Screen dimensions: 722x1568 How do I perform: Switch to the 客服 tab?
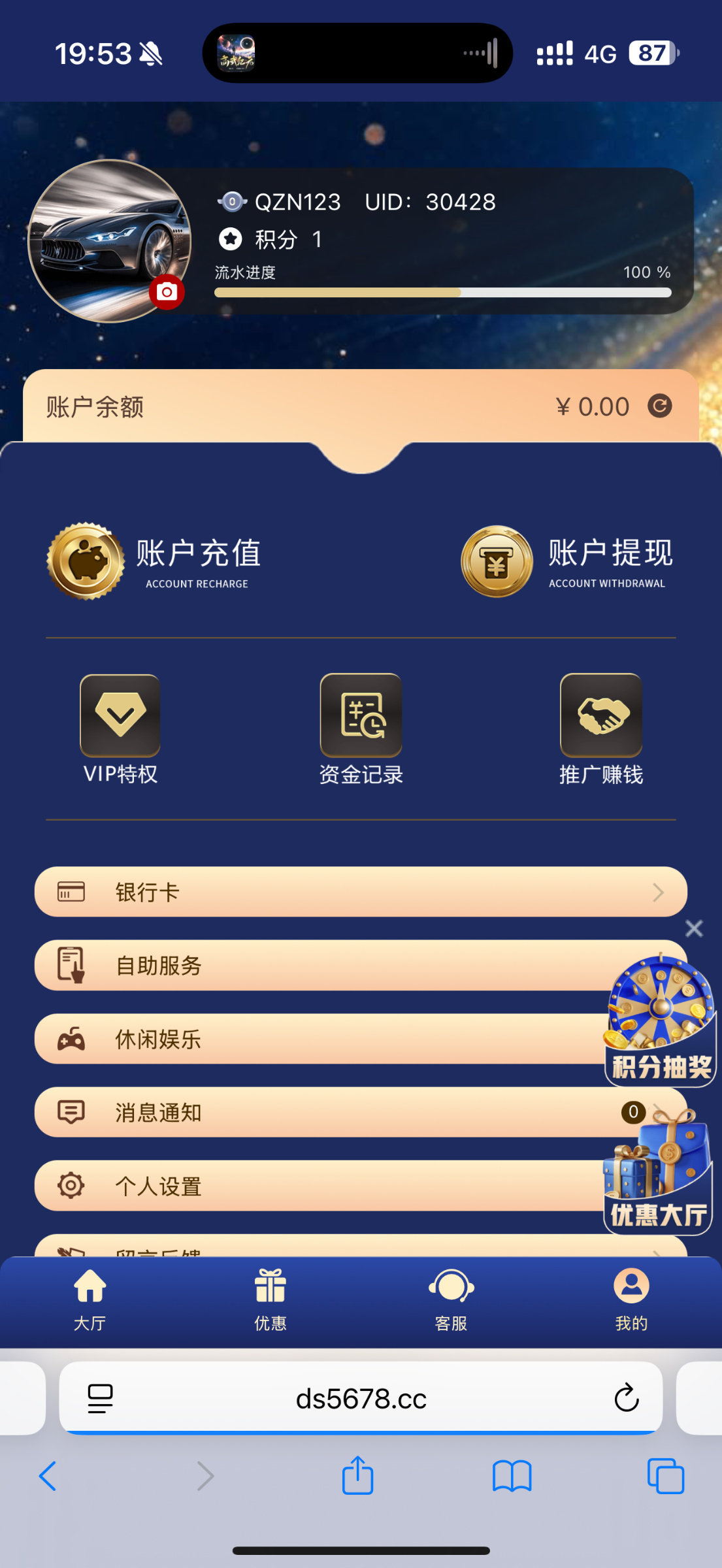point(451,1299)
